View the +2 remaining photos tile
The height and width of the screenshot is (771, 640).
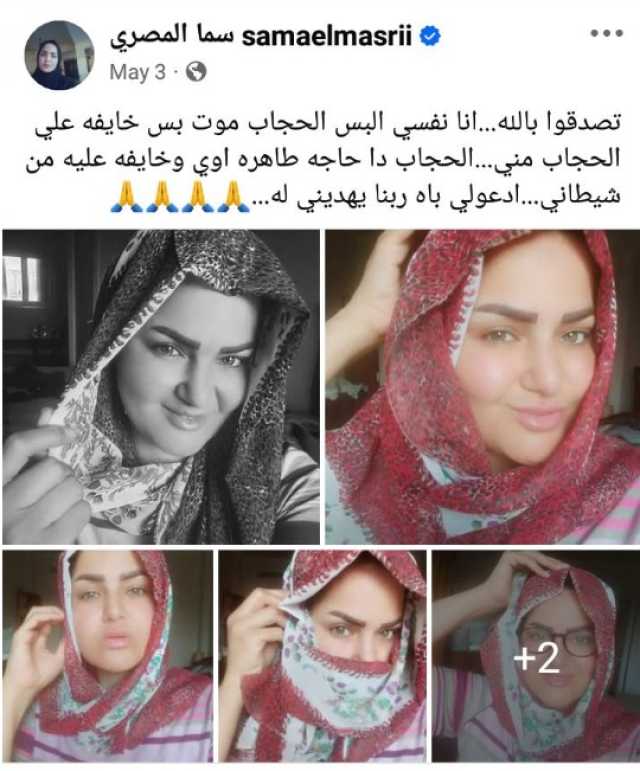[536, 655]
